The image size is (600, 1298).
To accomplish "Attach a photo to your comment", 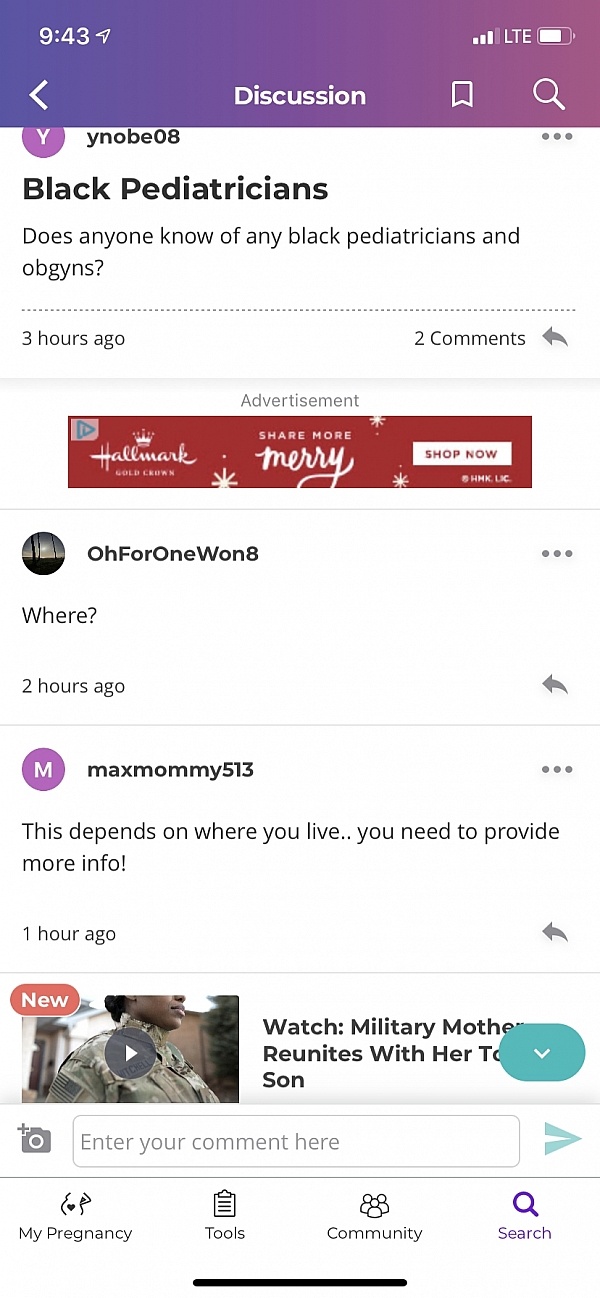I will 35,1139.
